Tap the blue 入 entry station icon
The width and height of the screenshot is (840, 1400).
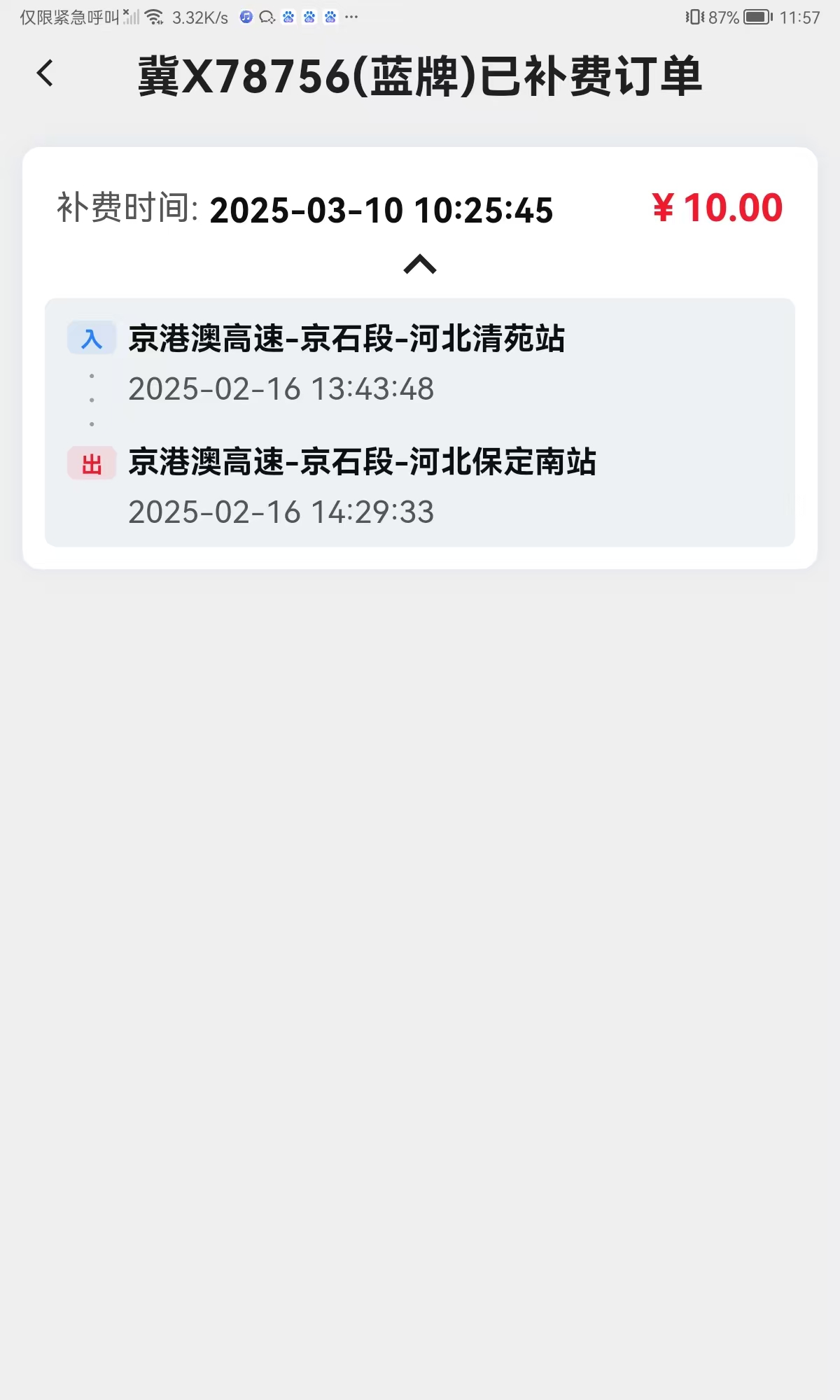92,338
